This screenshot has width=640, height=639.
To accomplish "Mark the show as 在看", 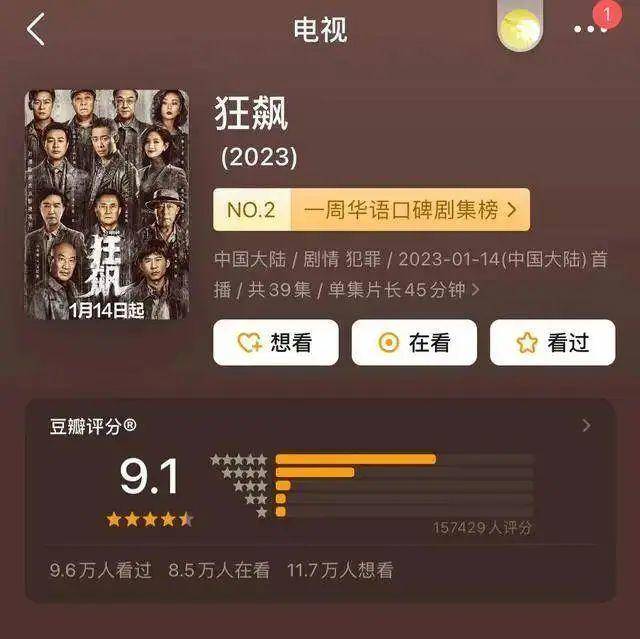I will click(414, 343).
